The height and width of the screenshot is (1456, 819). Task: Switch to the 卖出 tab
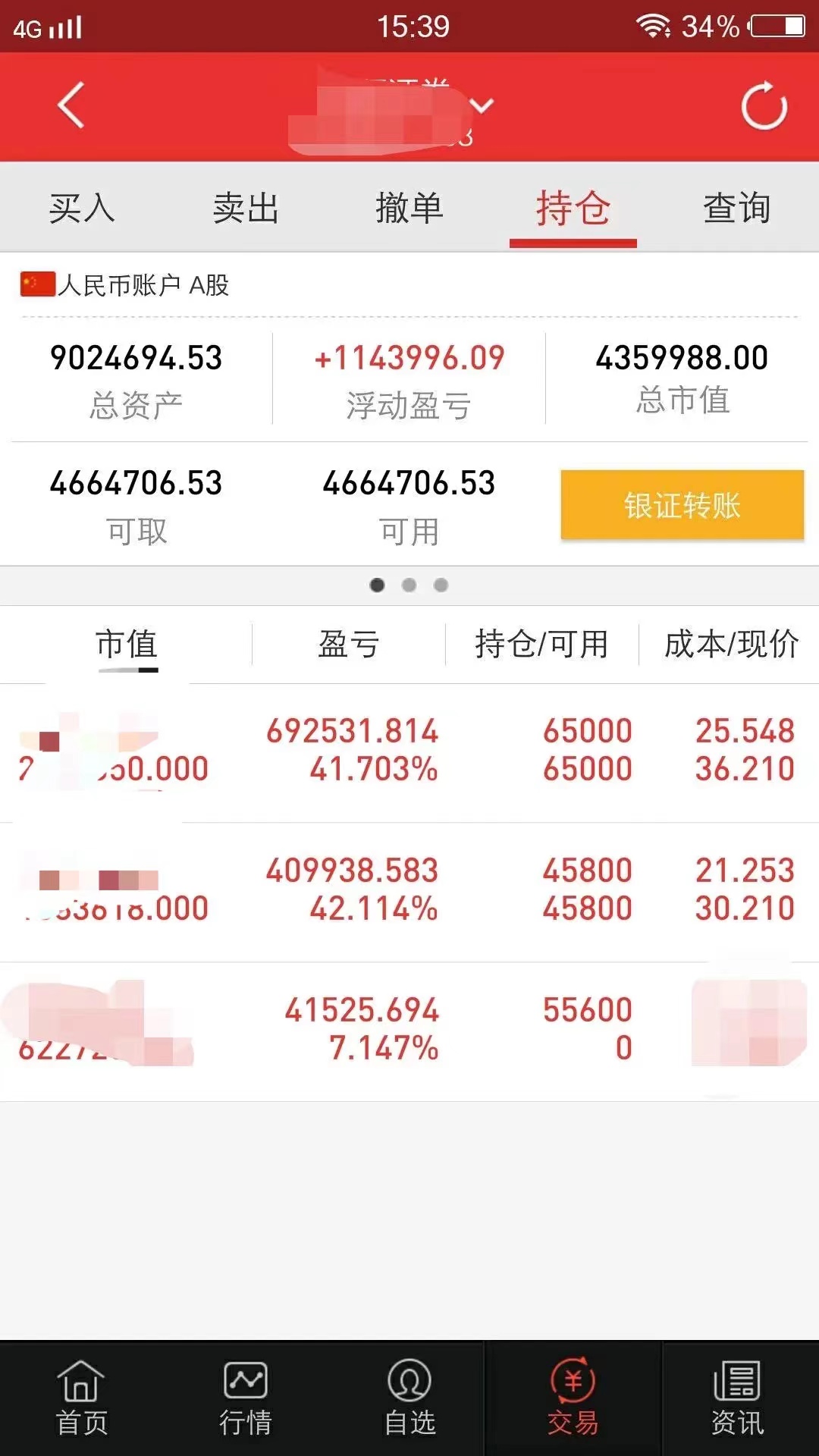tap(246, 208)
